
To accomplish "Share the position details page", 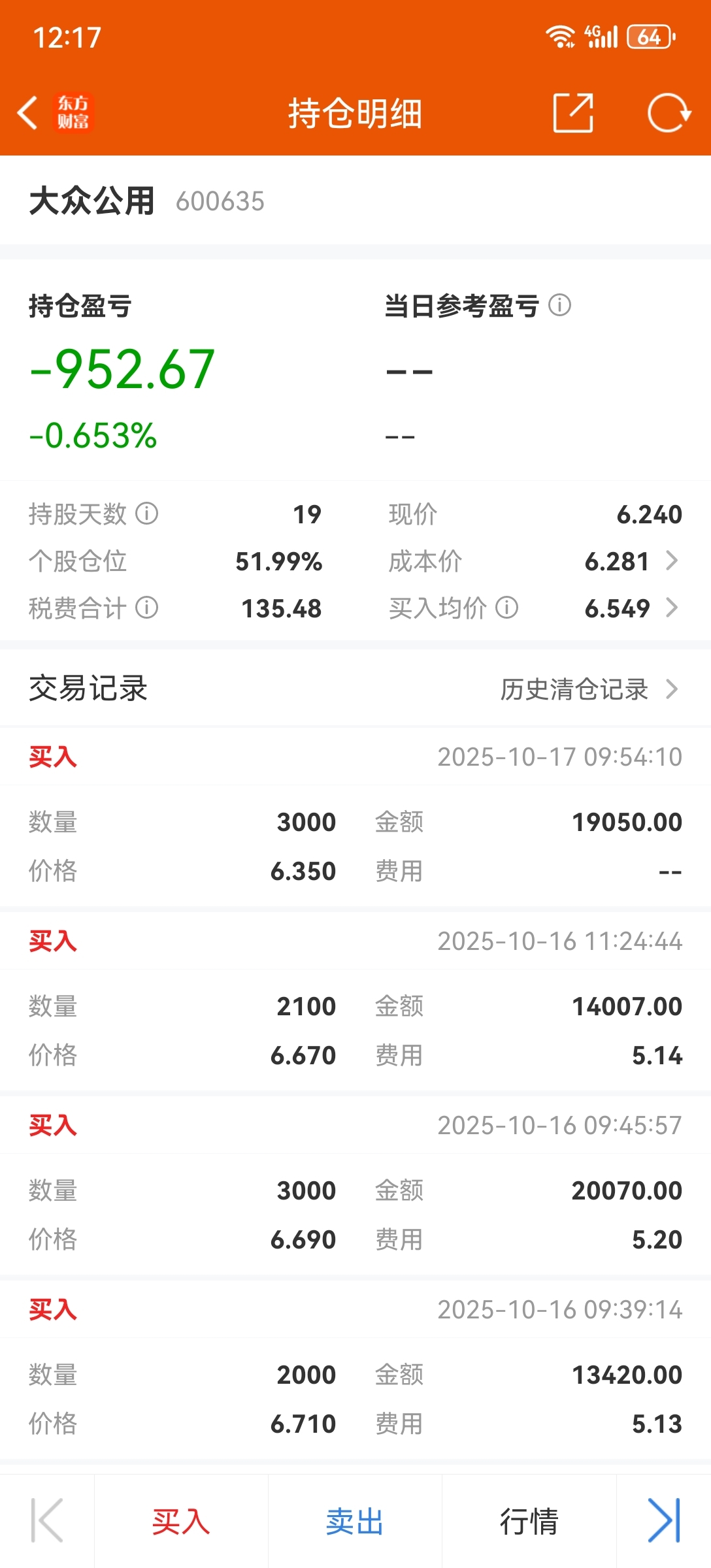I will [573, 113].
